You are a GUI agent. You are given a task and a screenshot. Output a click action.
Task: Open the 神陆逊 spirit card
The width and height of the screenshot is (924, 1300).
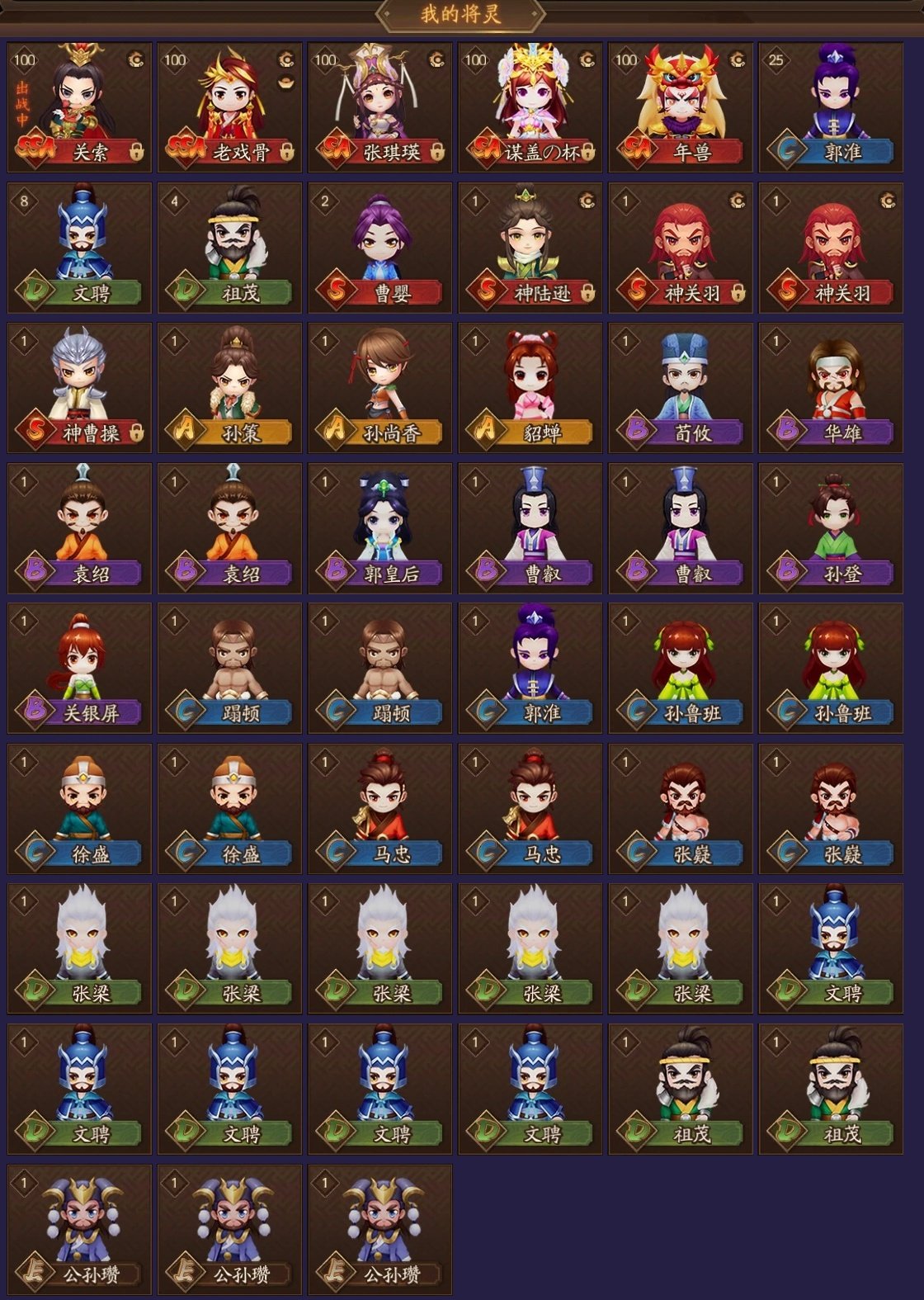coord(530,248)
